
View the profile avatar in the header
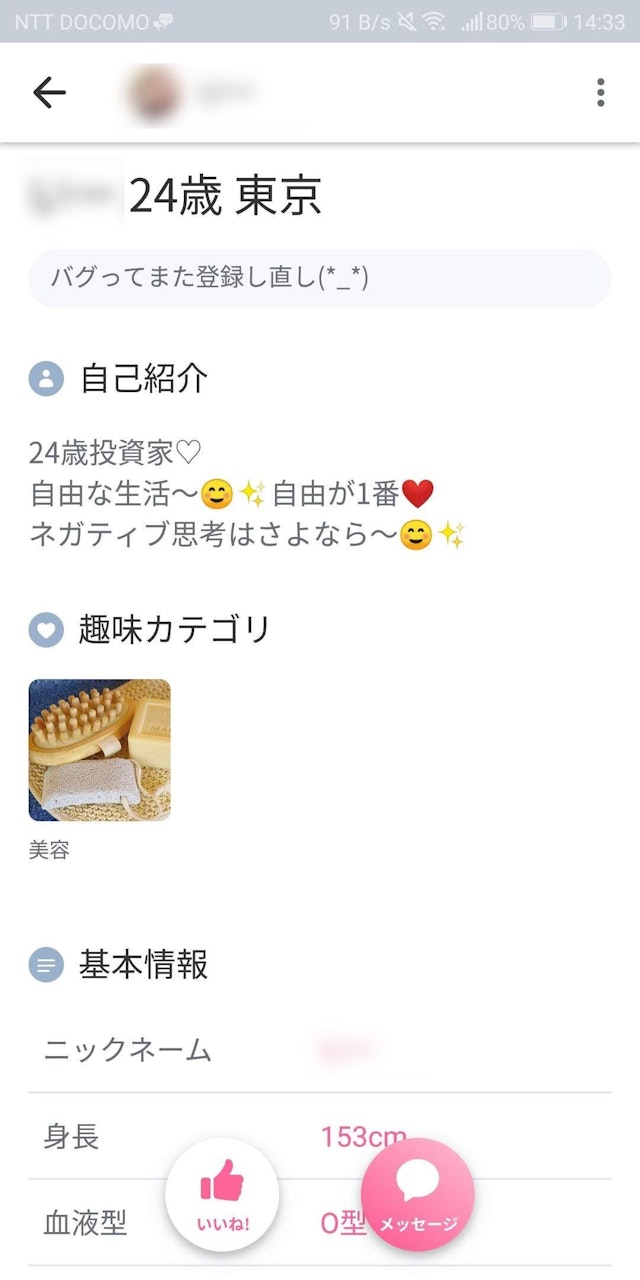(x=152, y=93)
